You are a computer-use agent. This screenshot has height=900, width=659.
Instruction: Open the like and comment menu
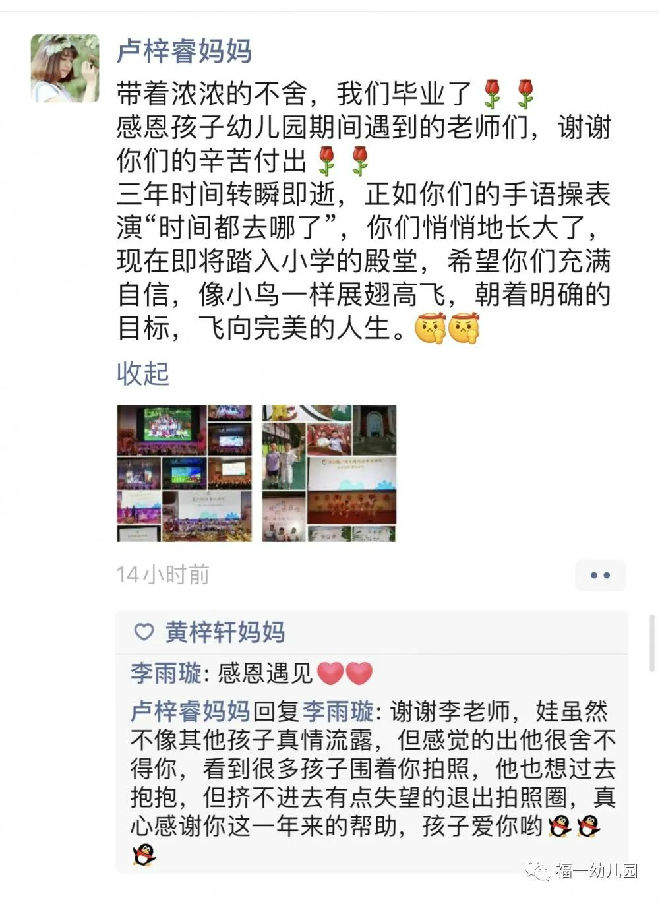coord(600,575)
